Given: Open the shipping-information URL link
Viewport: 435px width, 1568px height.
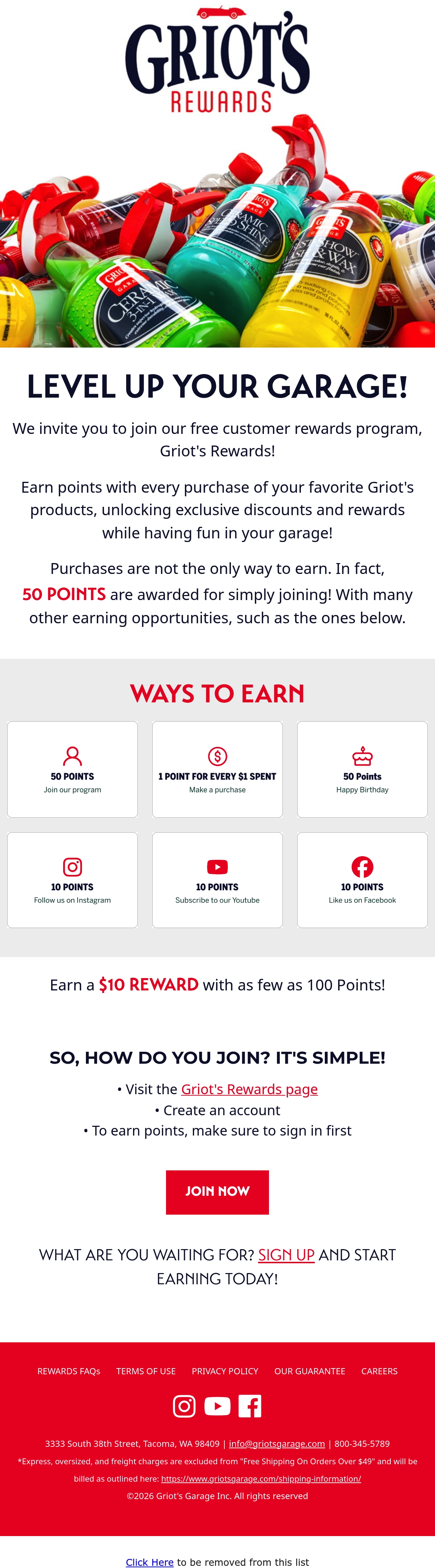Looking at the screenshot, I should pos(261,1478).
